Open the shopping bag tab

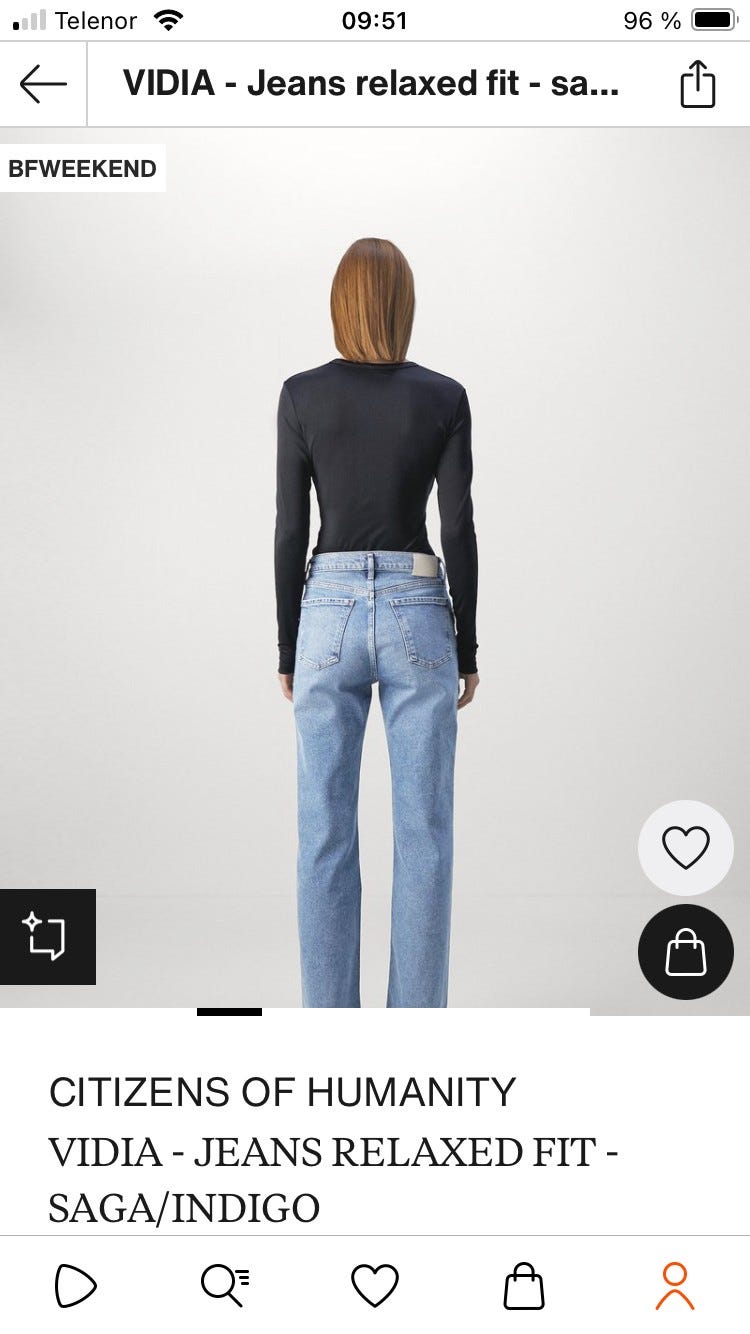(524, 1285)
